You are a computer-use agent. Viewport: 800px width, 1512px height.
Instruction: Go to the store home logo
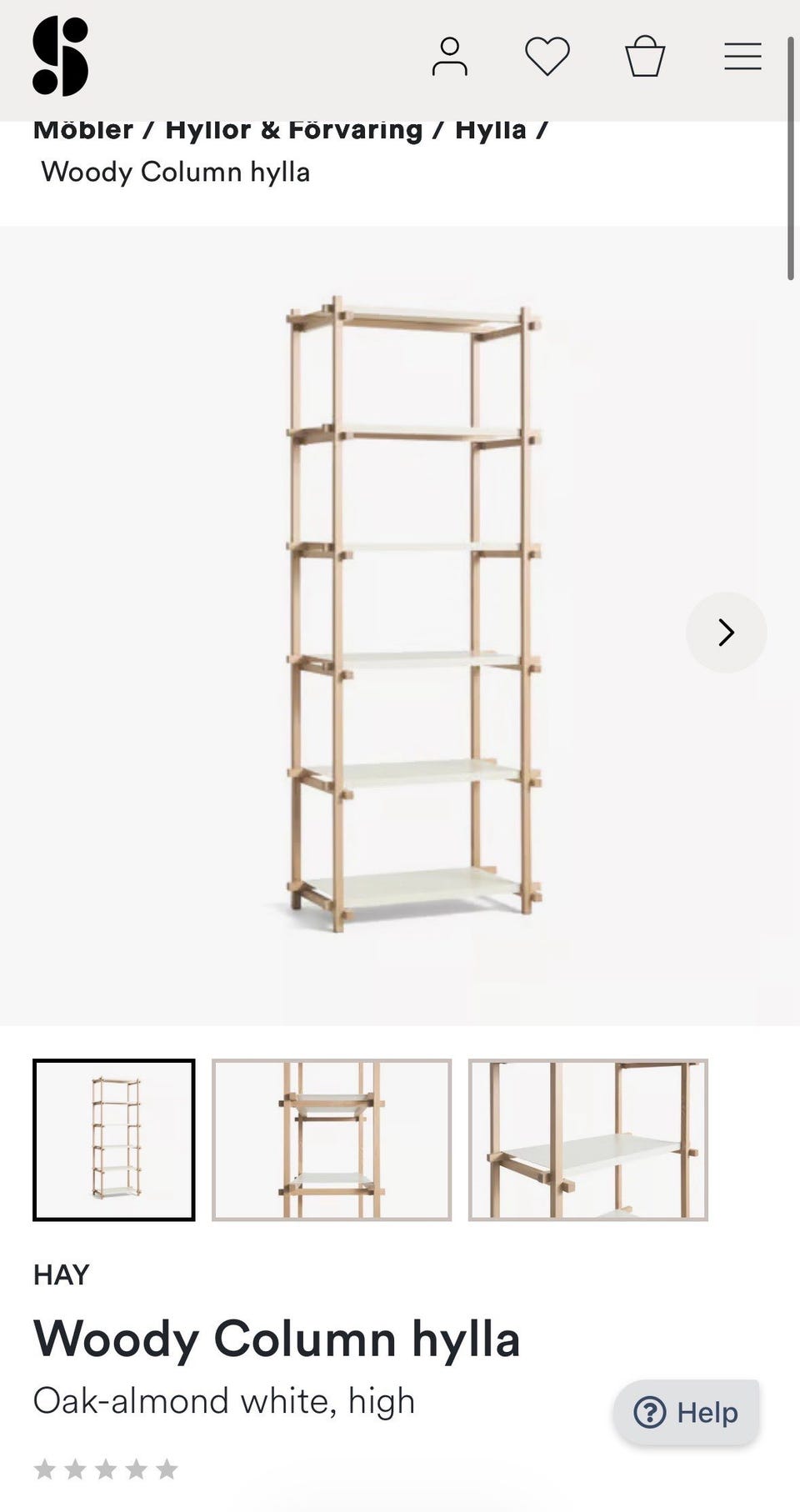click(60, 56)
